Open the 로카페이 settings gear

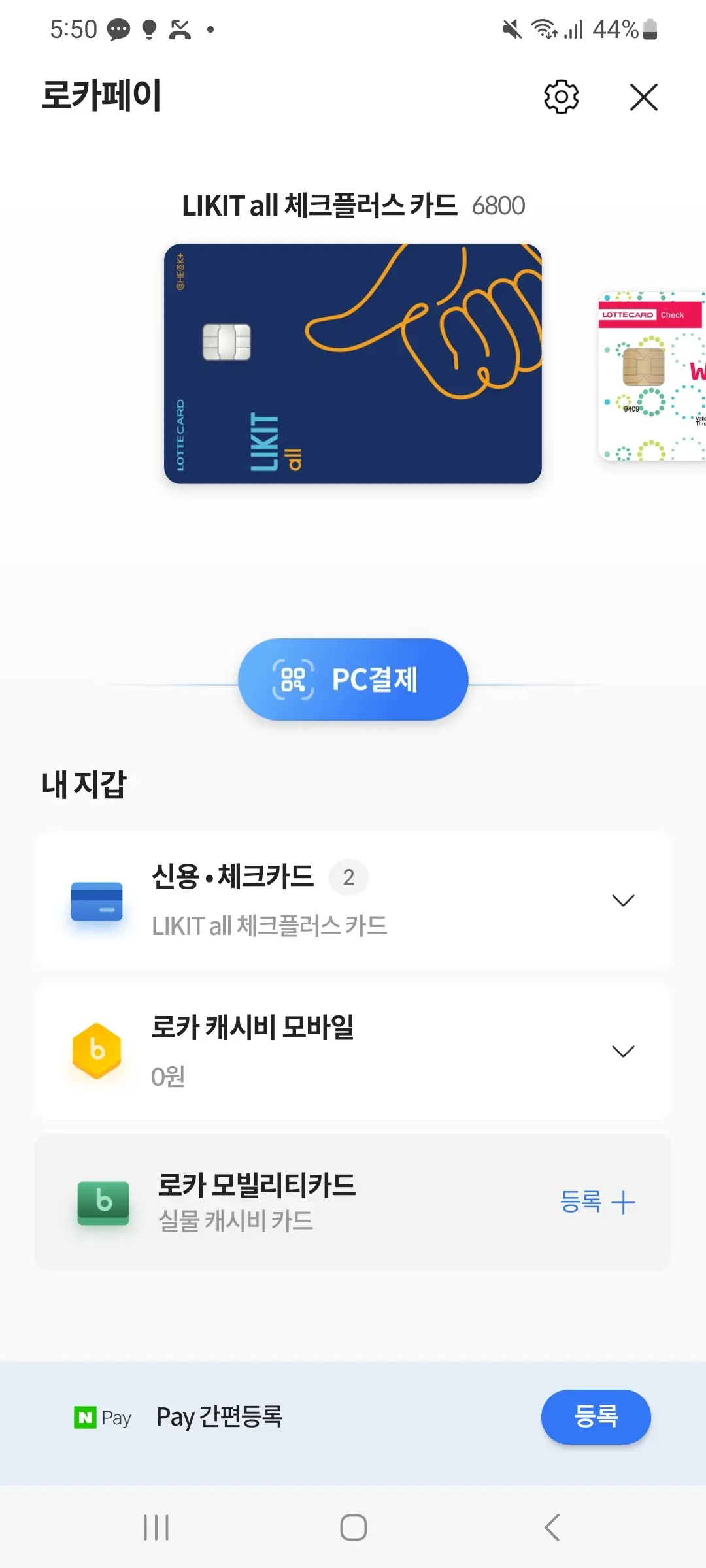(x=560, y=97)
